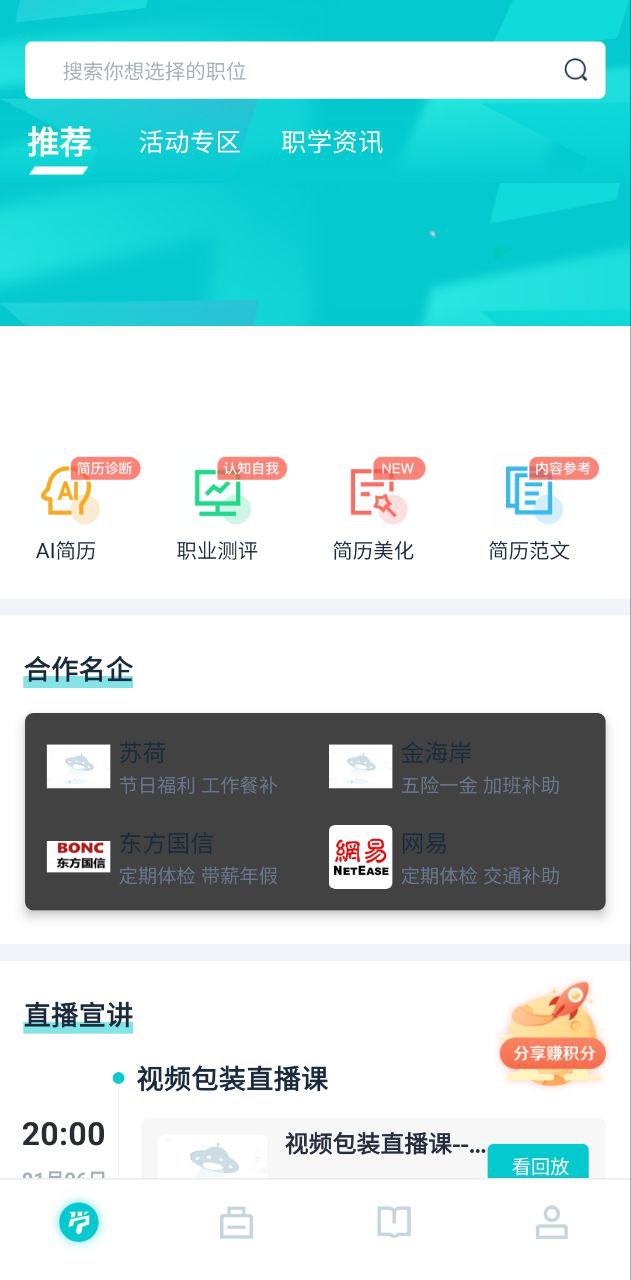Open the profile tab in bottom bar
This screenshot has height=1280, width=631.
(x=551, y=1222)
